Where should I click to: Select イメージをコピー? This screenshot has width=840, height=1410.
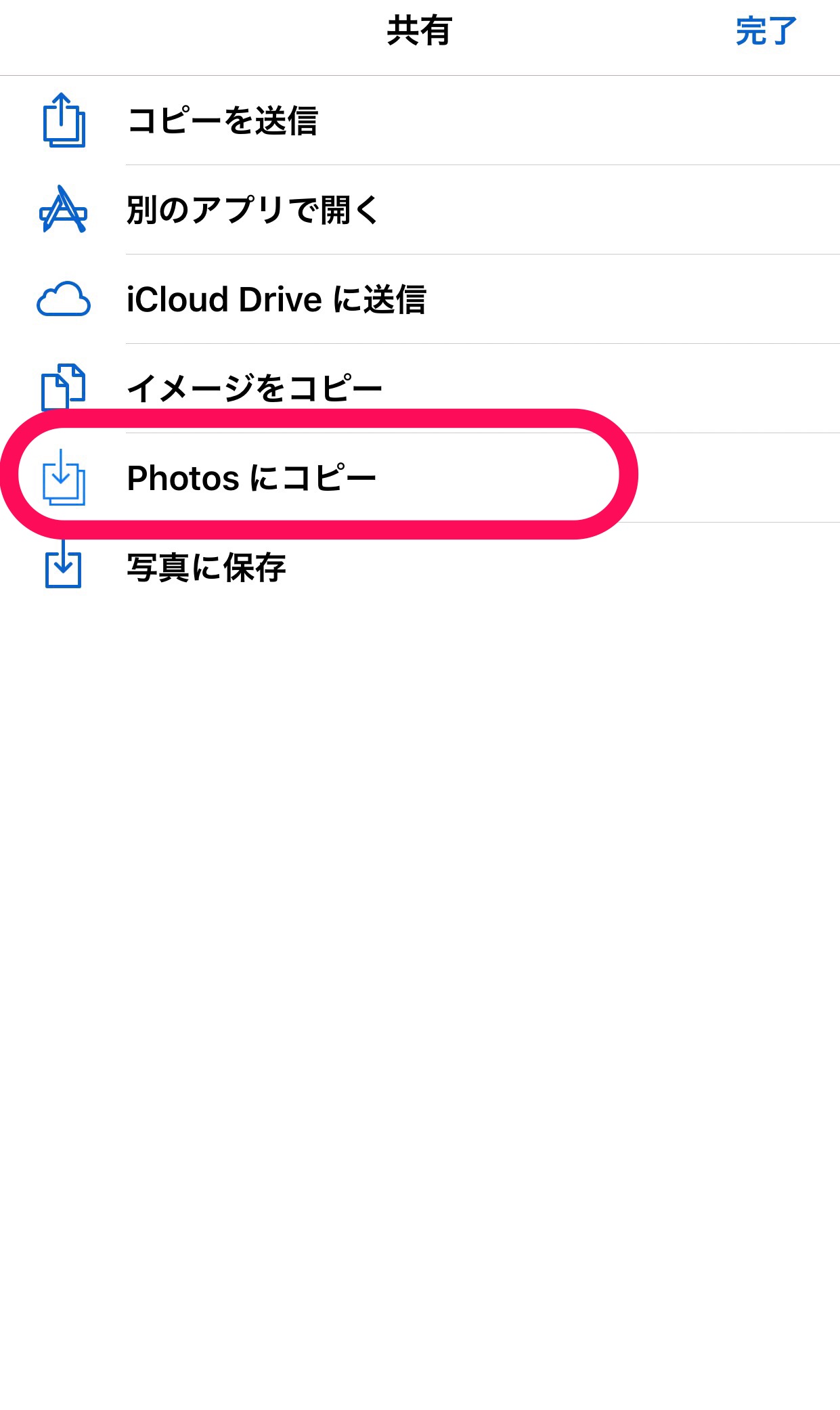255,389
